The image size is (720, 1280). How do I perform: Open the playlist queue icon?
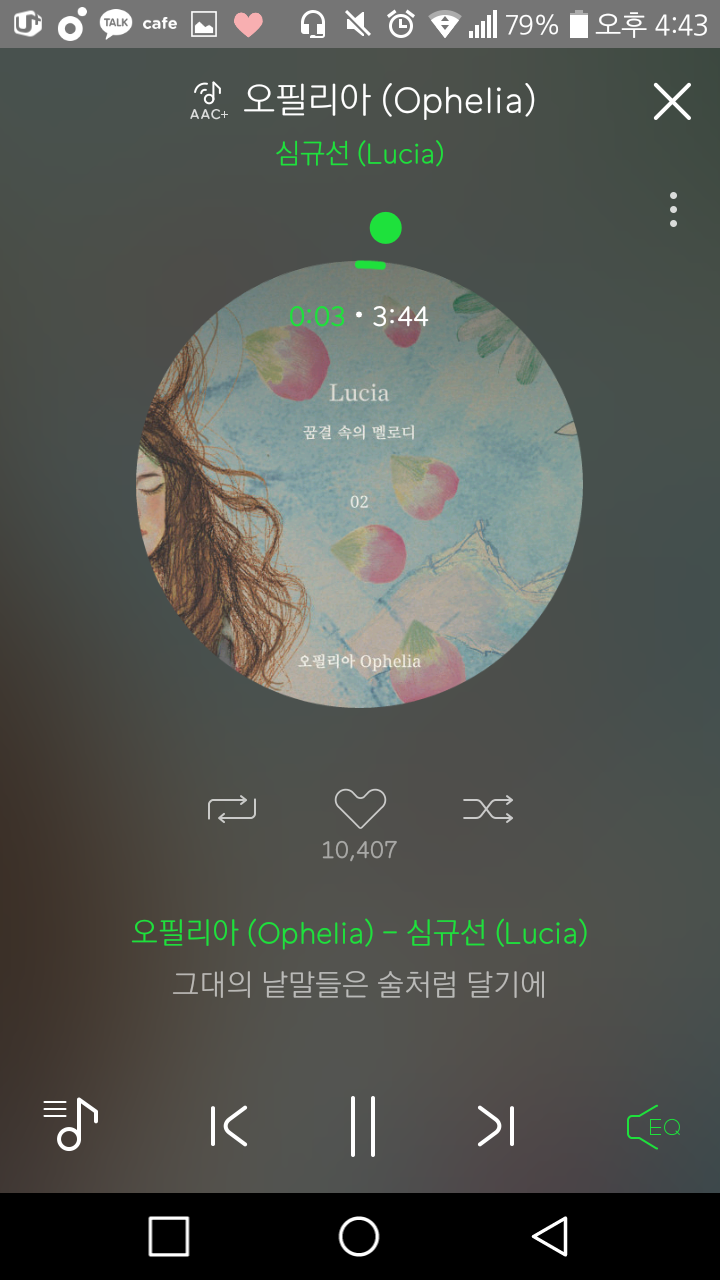pyautogui.click(x=70, y=1125)
